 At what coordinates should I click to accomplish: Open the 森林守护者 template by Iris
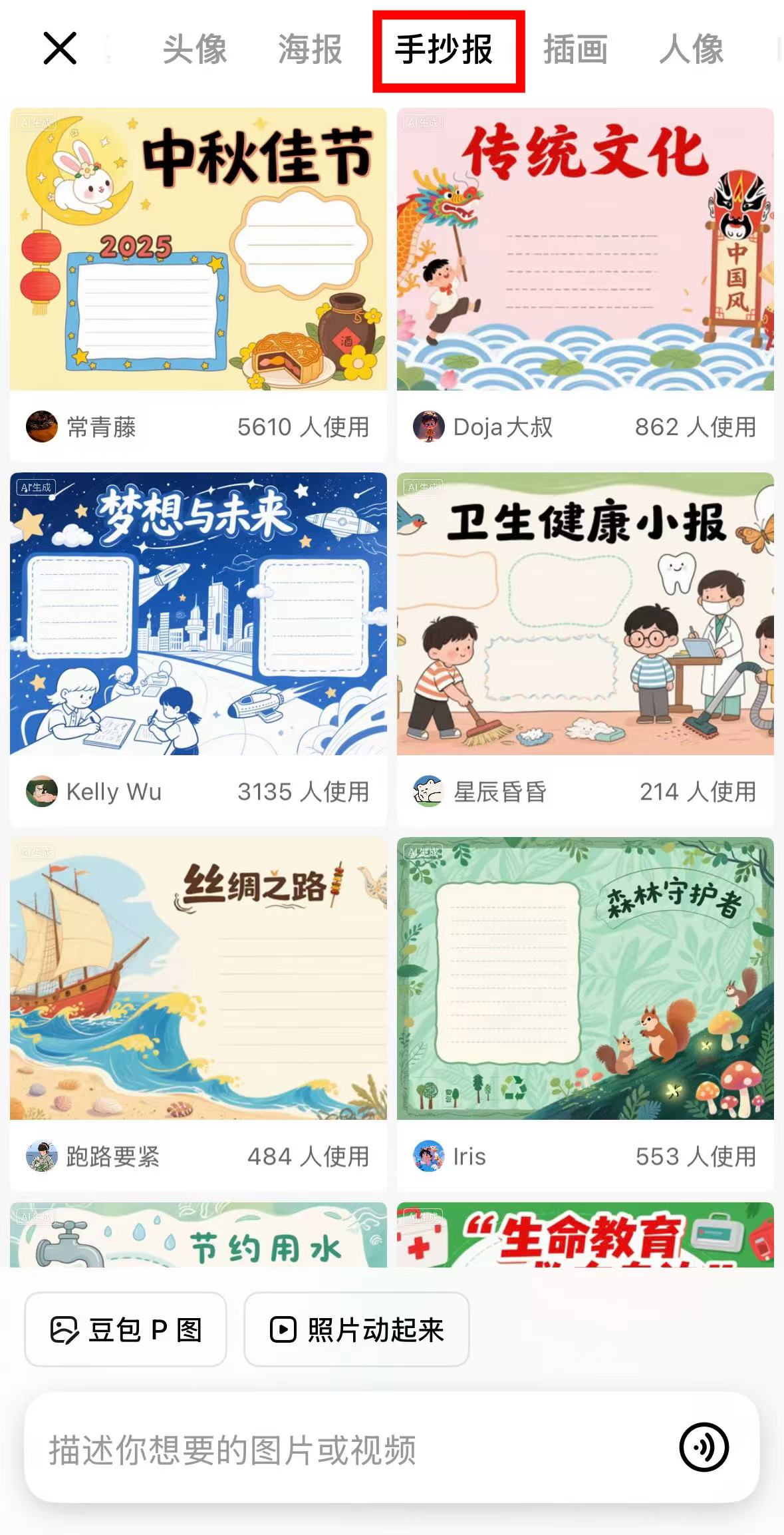click(585, 978)
